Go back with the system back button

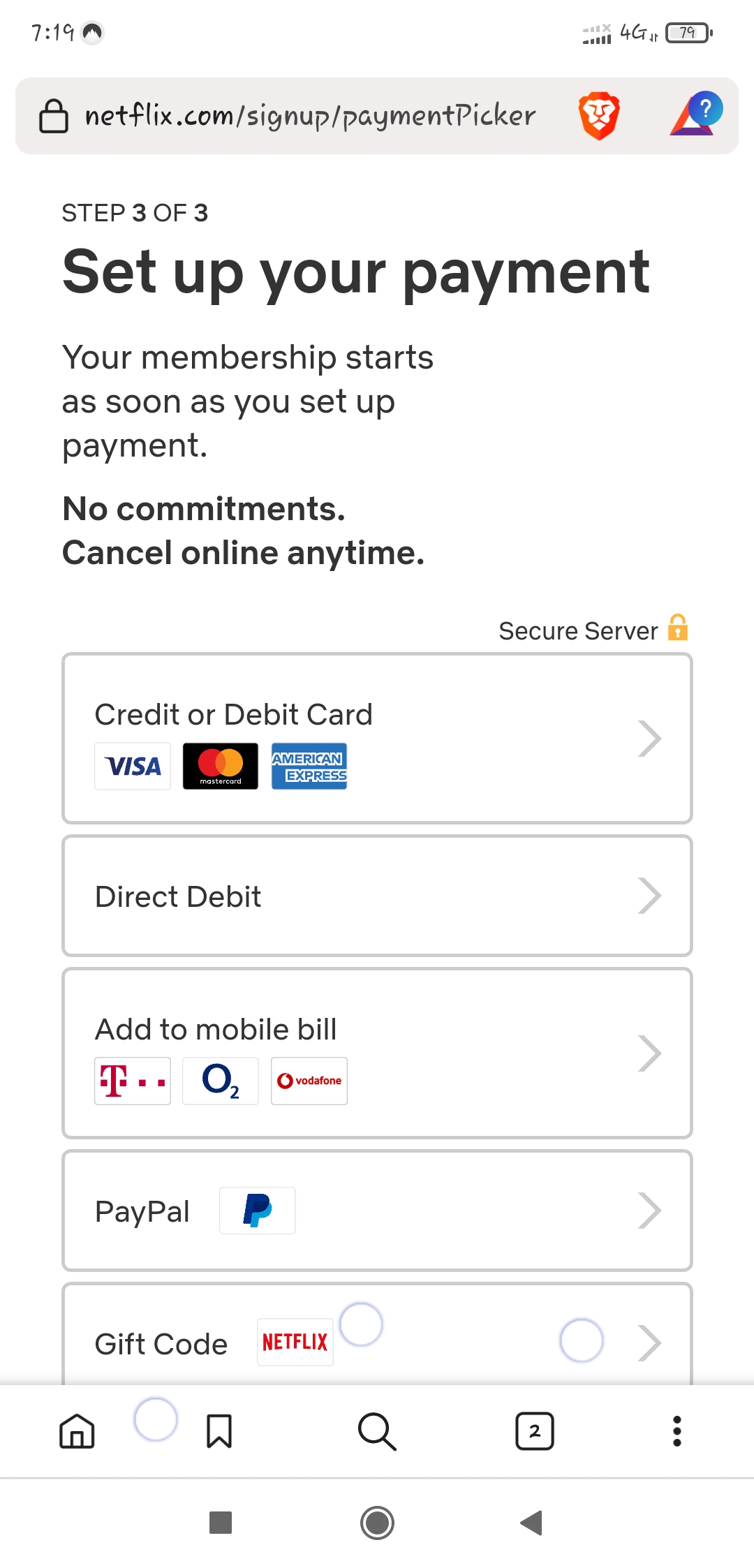pyautogui.click(x=532, y=1523)
